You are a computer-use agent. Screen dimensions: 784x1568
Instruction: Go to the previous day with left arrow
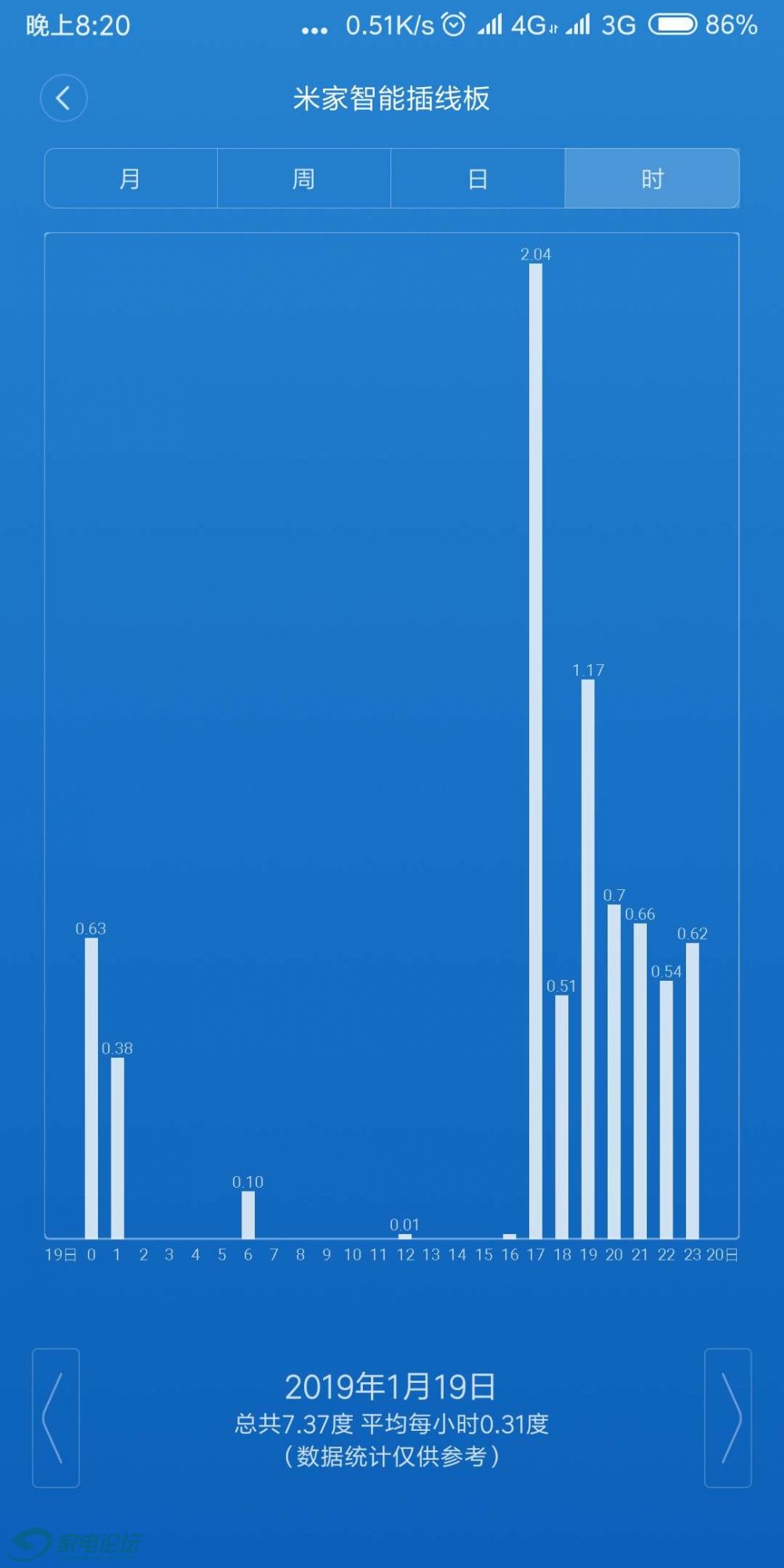(x=55, y=1417)
